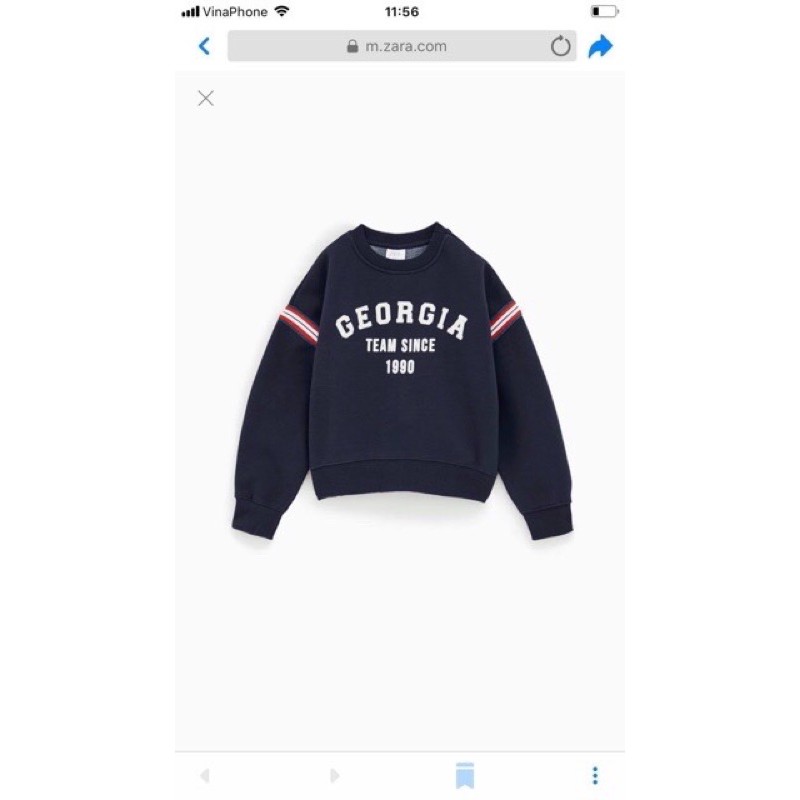The width and height of the screenshot is (800, 800).
Task: Go back using the blue arrow
Action: click(205, 46)
